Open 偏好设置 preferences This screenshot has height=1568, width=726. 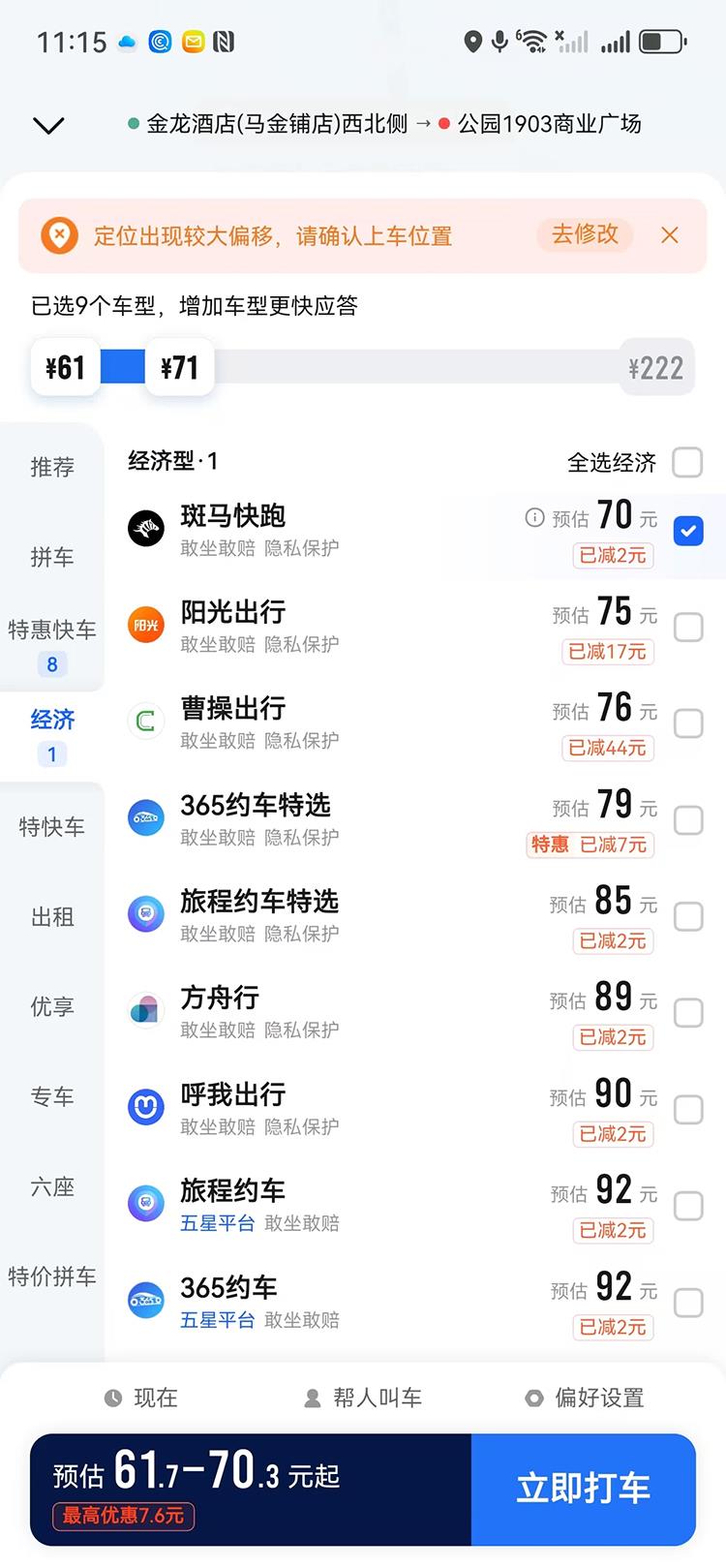pos(585,1398)
